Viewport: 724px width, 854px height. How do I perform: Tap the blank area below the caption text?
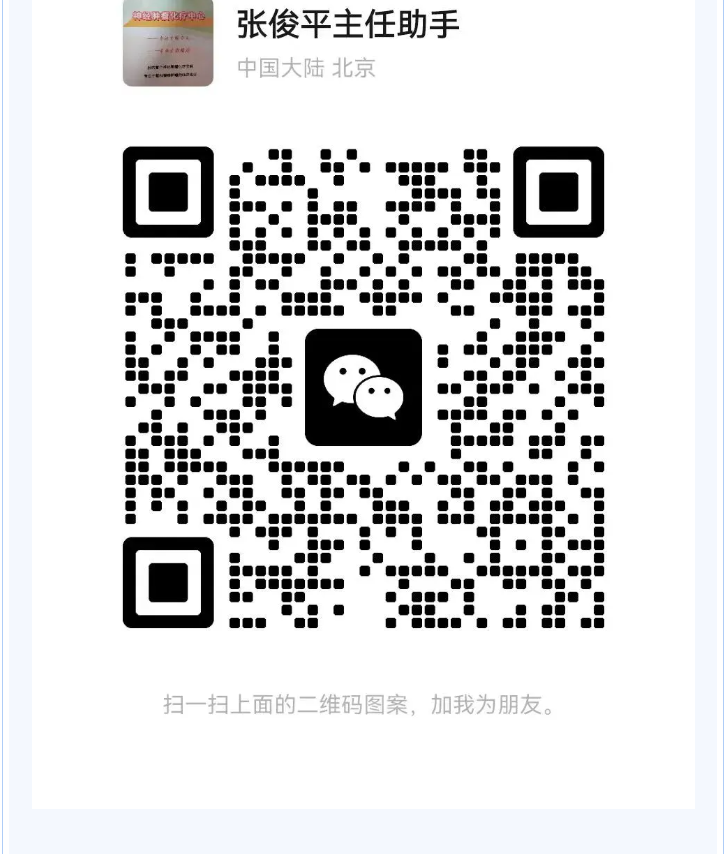[x=363, y=770]
